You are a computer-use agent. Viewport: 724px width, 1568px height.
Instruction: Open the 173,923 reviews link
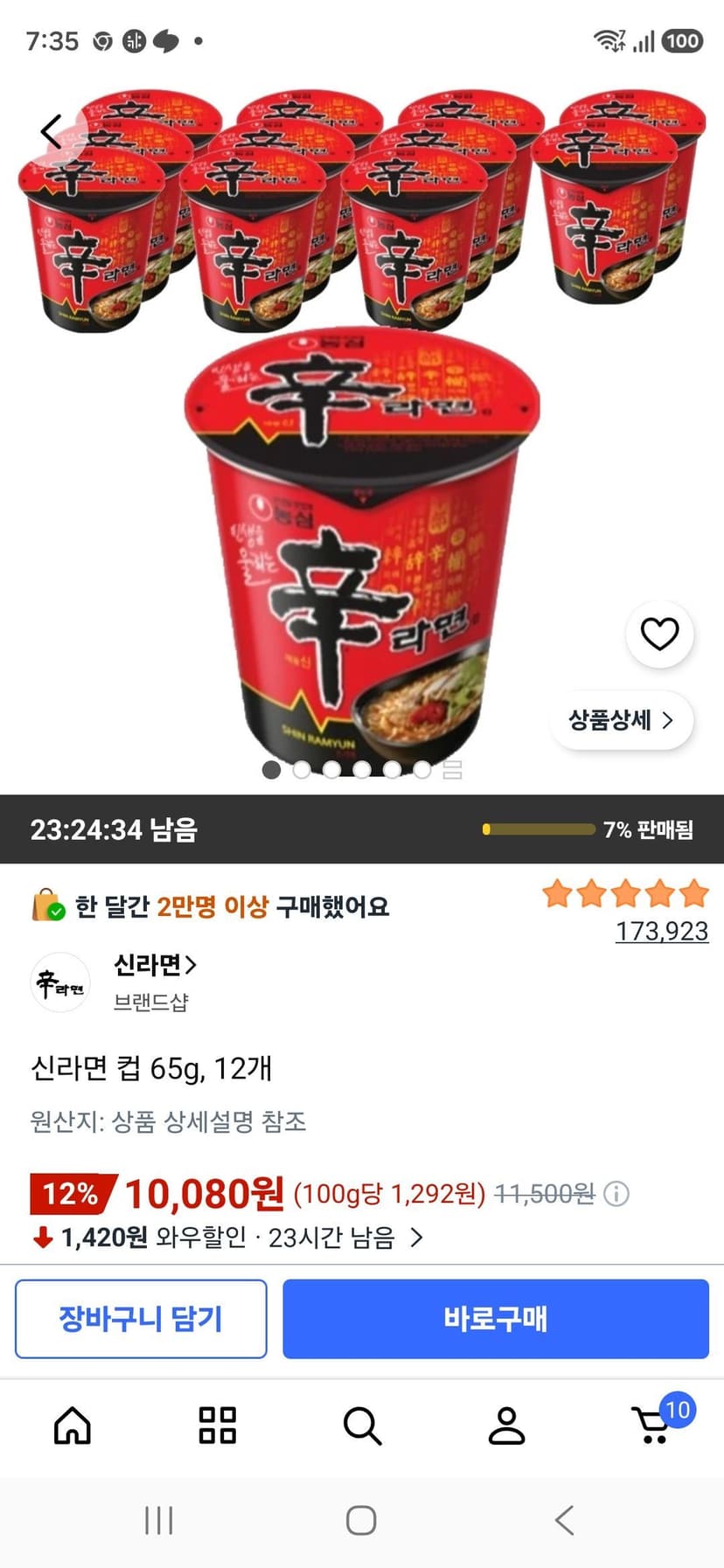pos(662,932)
